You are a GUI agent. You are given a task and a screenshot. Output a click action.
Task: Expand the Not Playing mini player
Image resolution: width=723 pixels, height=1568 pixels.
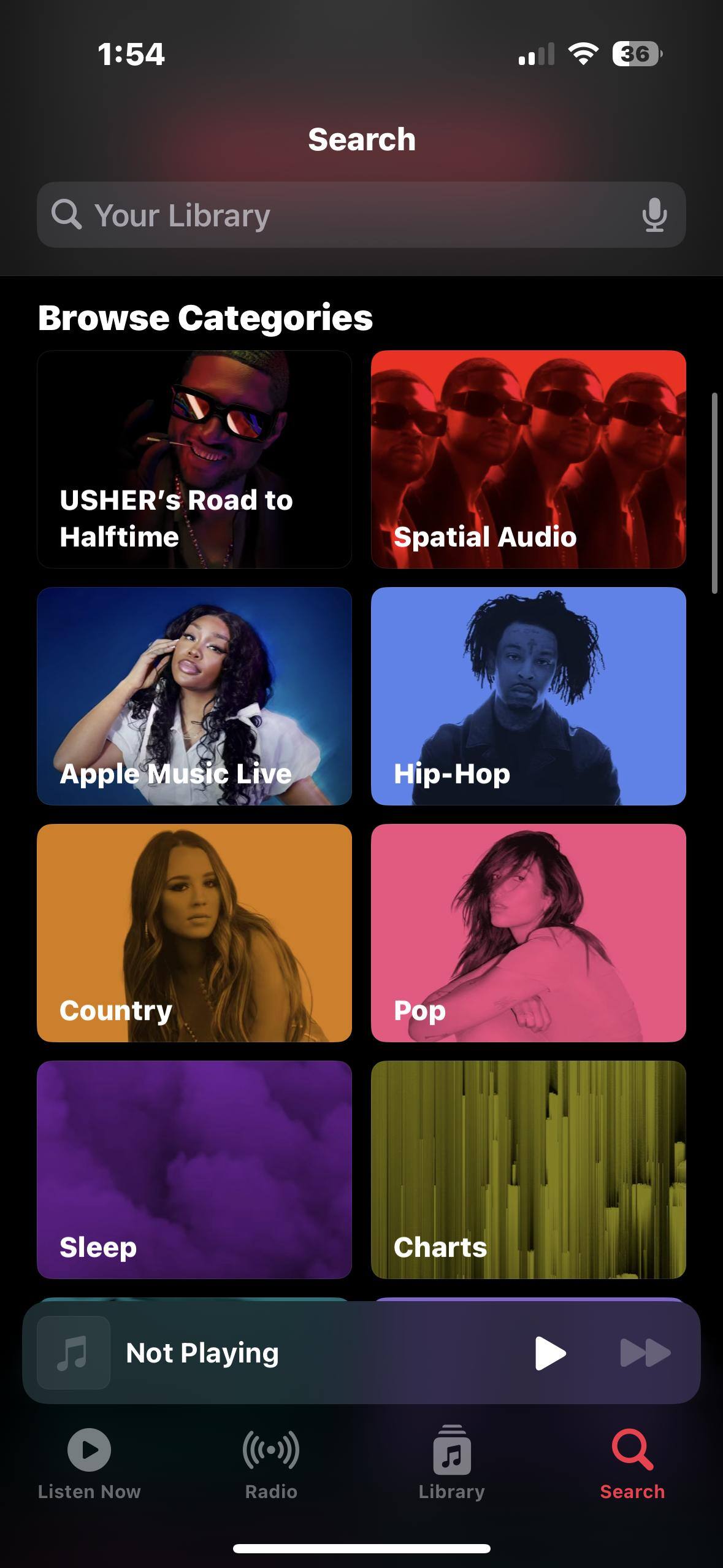click(x=276, y=1353)
